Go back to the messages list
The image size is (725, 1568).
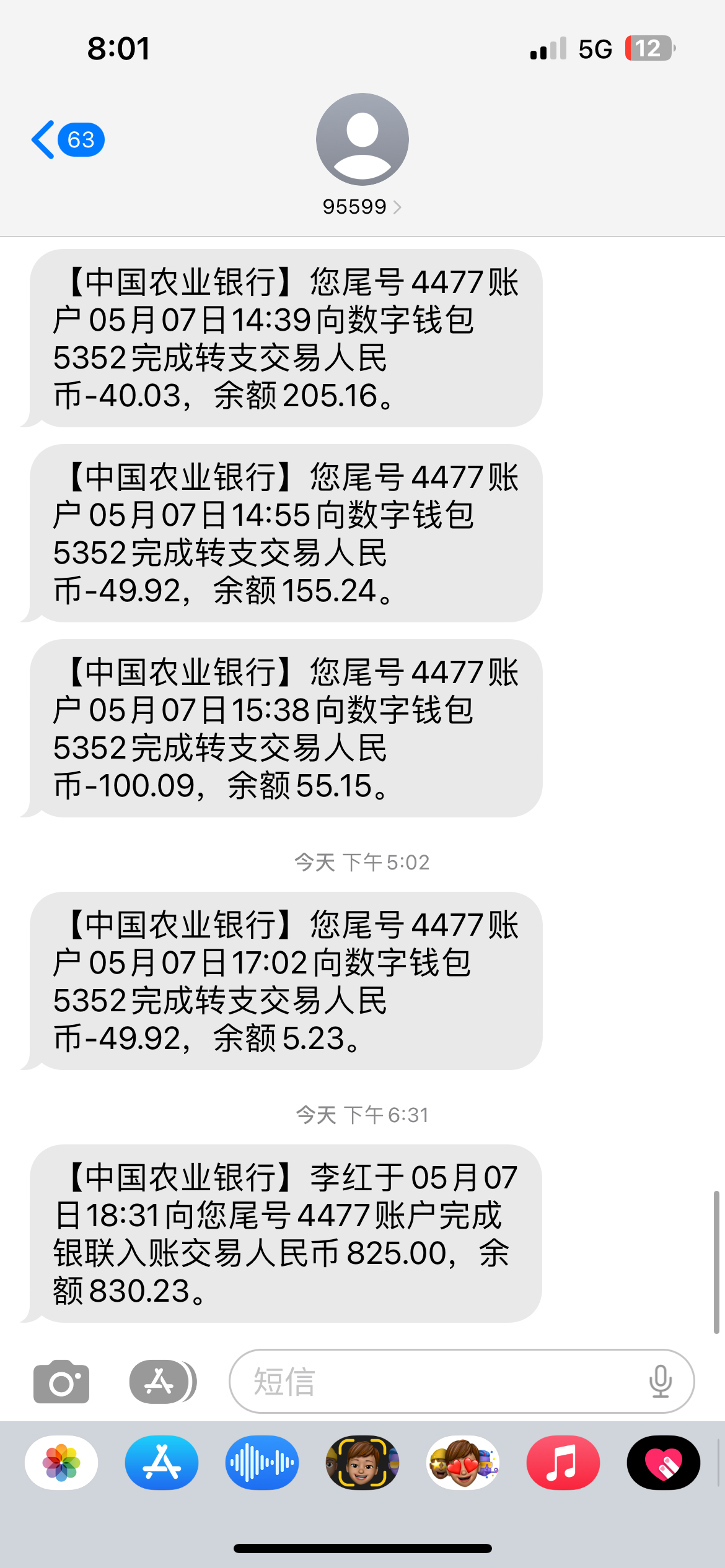(x=68, y=140)
